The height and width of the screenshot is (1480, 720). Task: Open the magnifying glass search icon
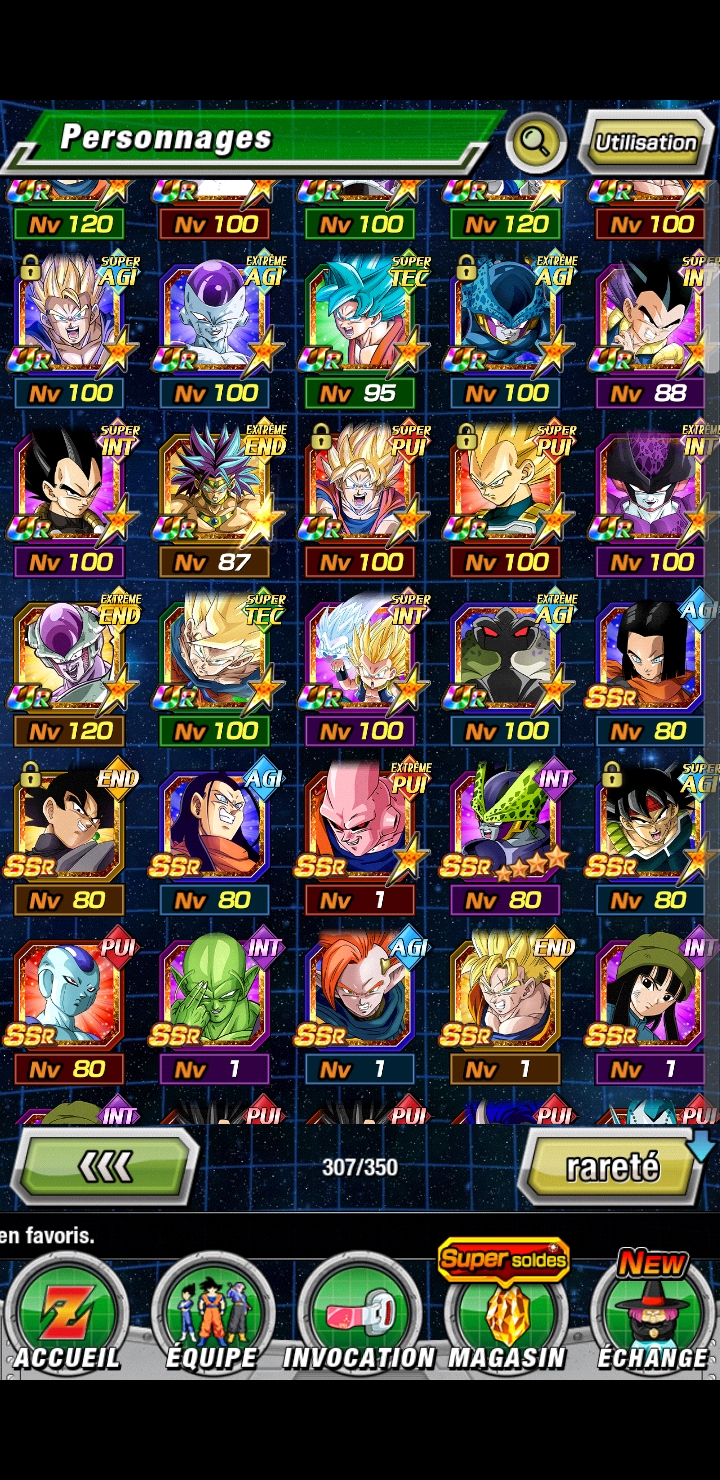pos(536,142)
